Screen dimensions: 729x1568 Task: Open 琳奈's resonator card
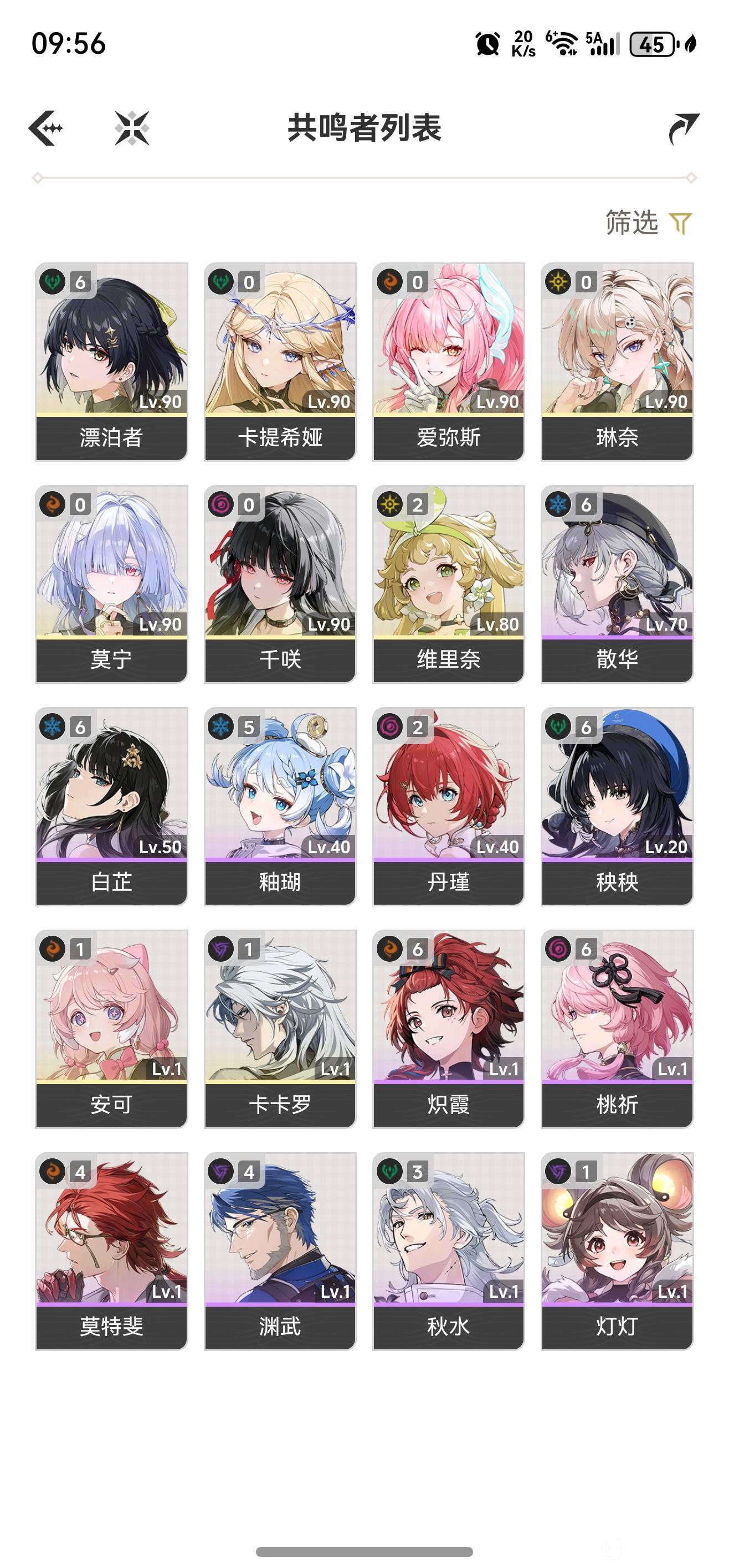click(x=617, y=362)
